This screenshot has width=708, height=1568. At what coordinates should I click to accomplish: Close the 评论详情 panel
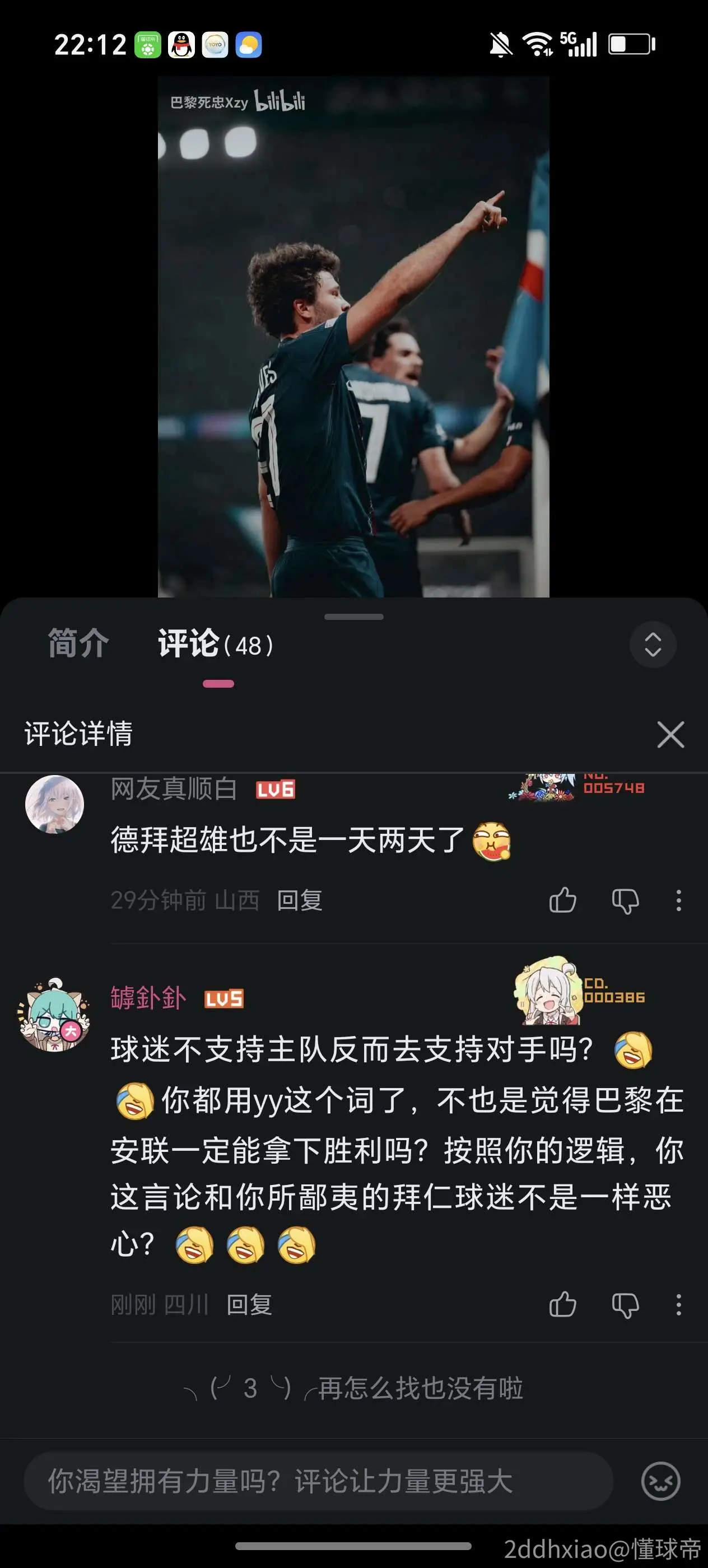point(670,734)
